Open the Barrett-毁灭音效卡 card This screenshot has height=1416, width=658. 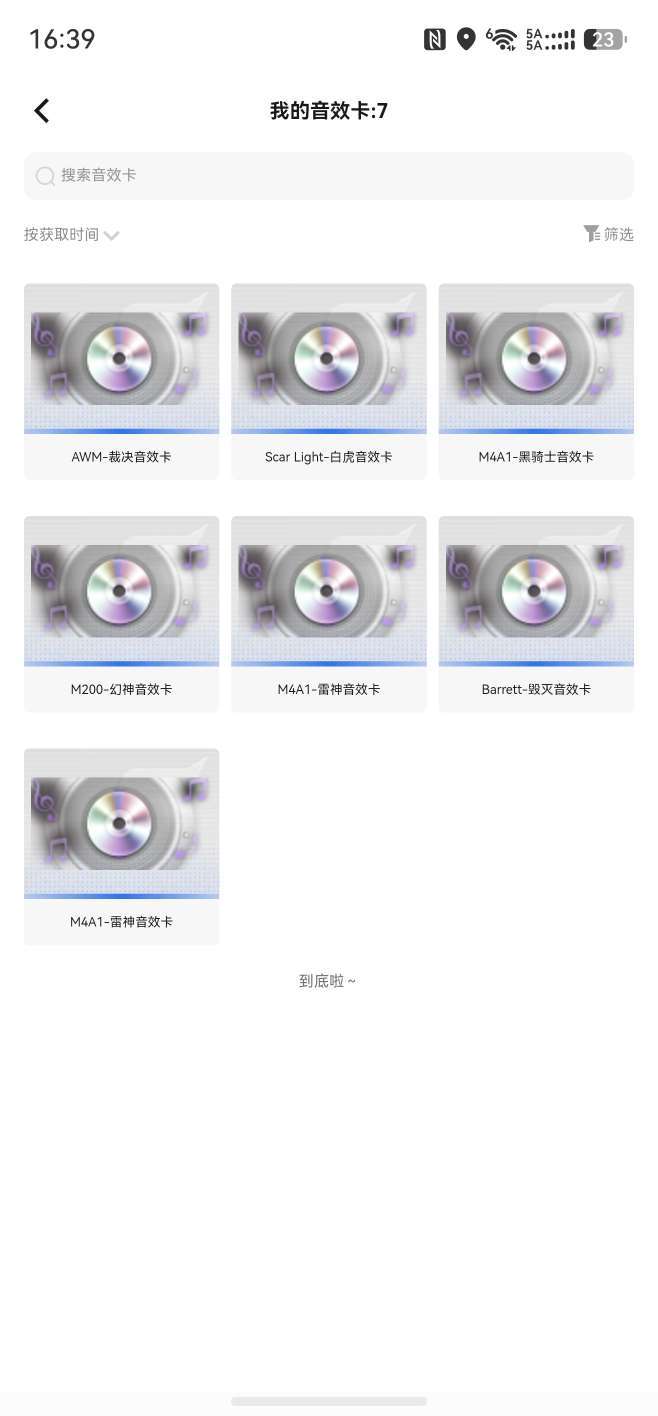536,614
